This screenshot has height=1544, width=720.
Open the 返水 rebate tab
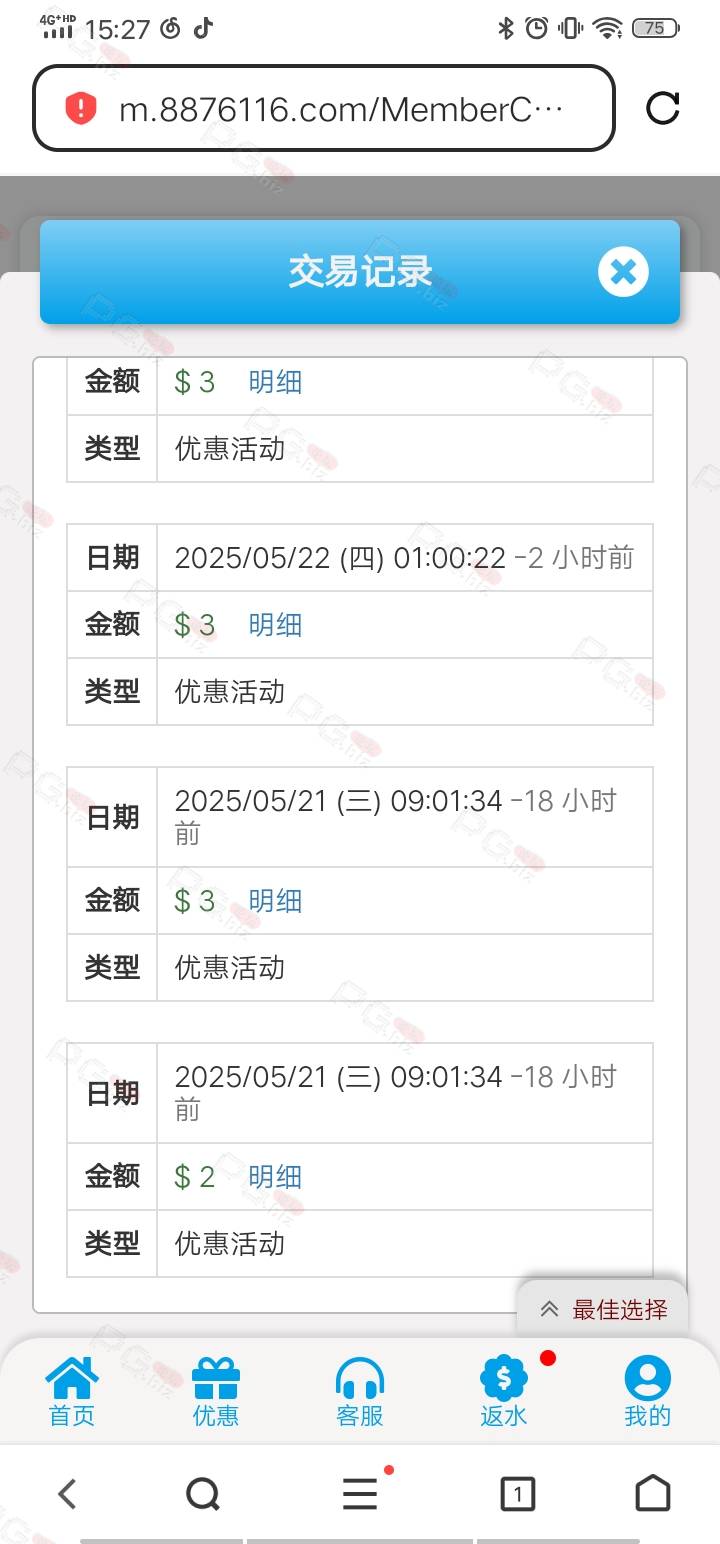(504, 1391)
